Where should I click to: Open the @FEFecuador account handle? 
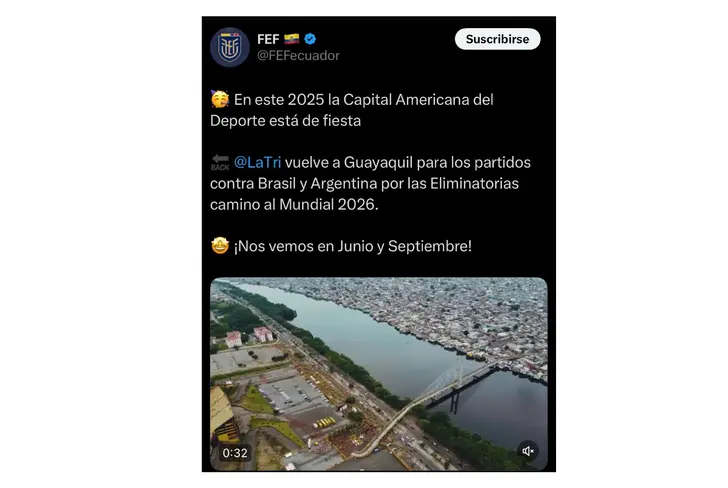coord(298,56)
